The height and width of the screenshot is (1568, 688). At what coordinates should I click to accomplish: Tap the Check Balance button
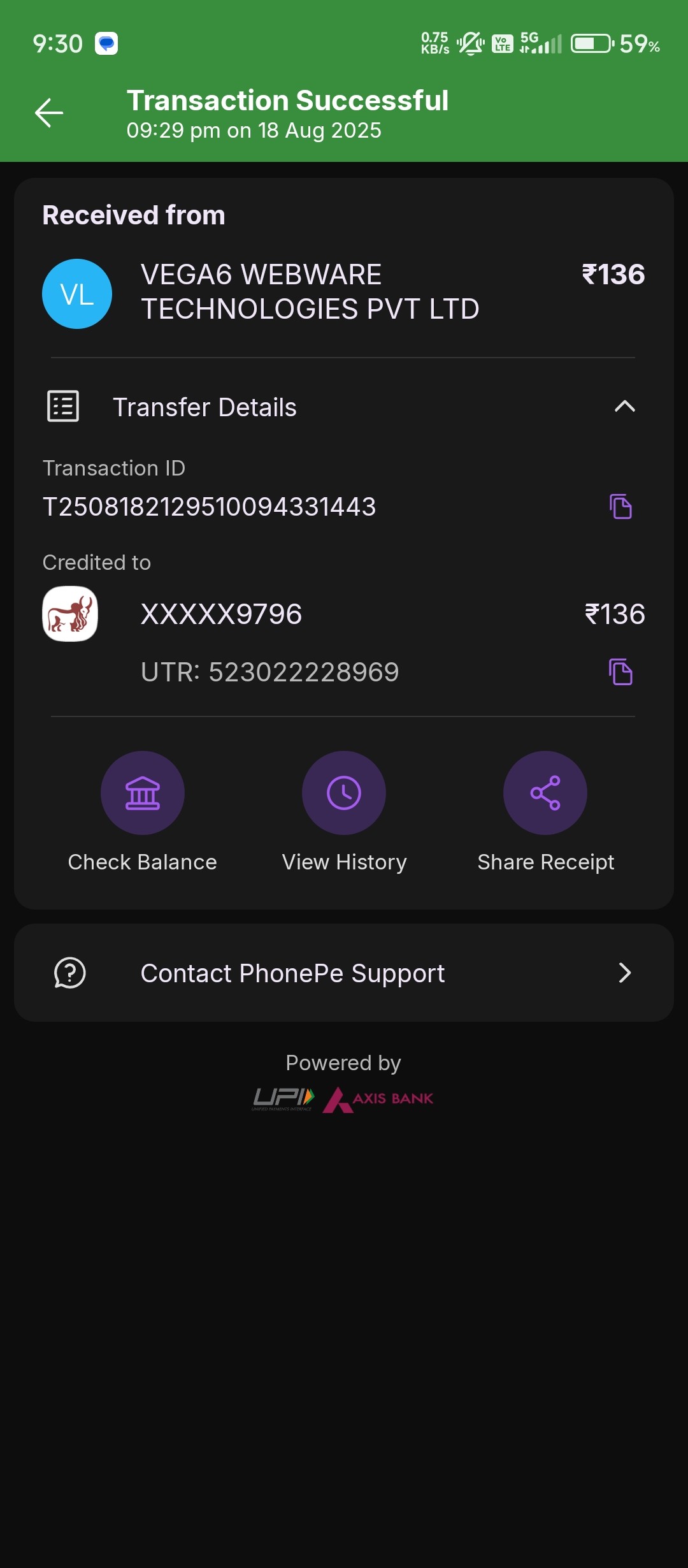click(143, 793)
